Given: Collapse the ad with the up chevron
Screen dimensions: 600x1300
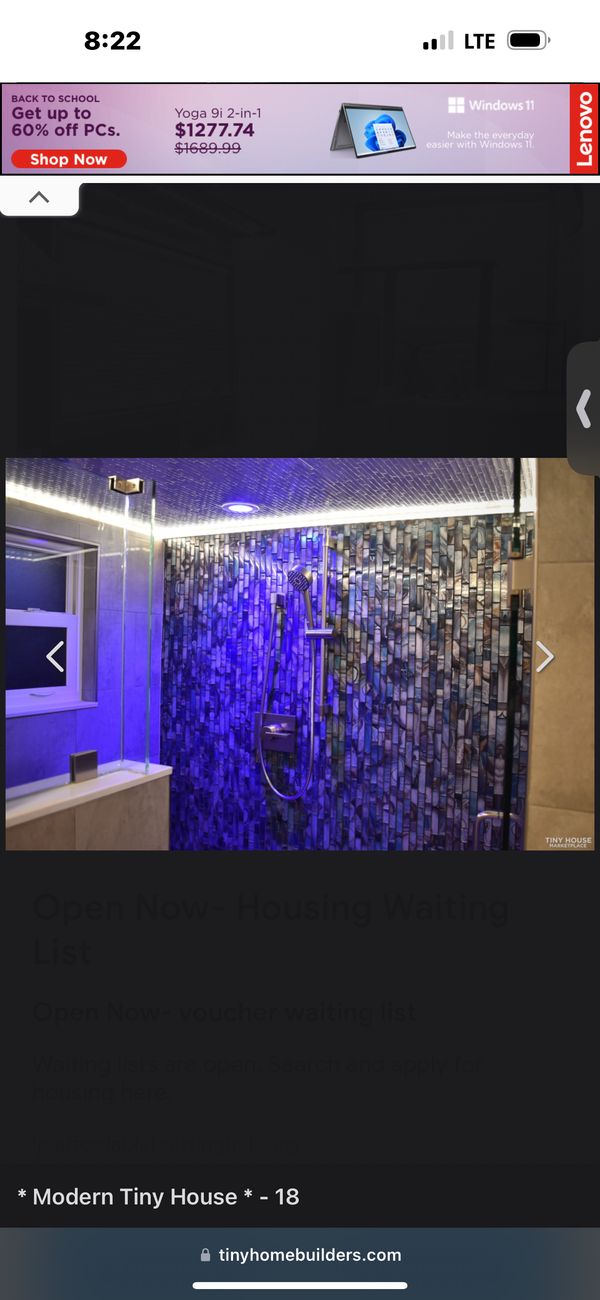Looking at the screenshot, I should [x=39, y=198].
